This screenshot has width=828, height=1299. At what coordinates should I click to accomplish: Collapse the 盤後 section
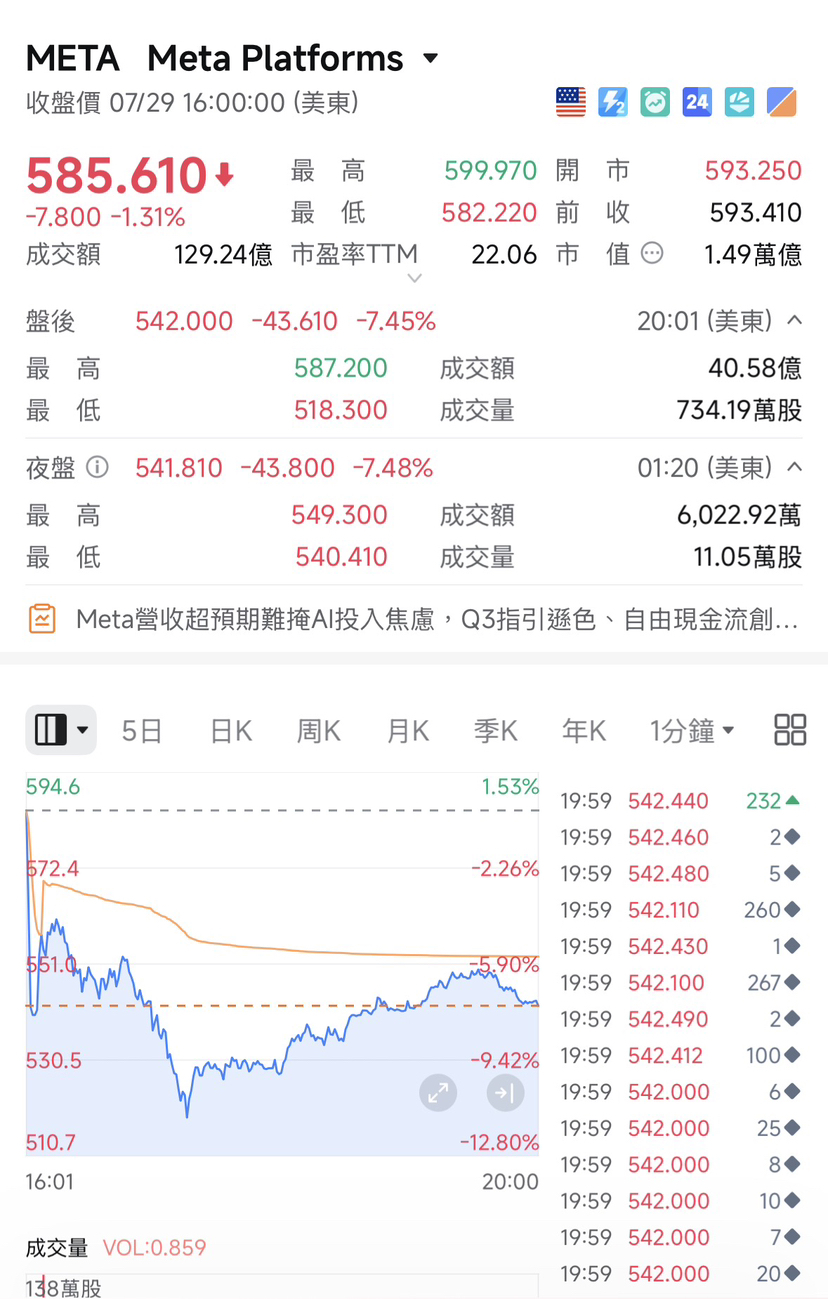tap(795, 321)
